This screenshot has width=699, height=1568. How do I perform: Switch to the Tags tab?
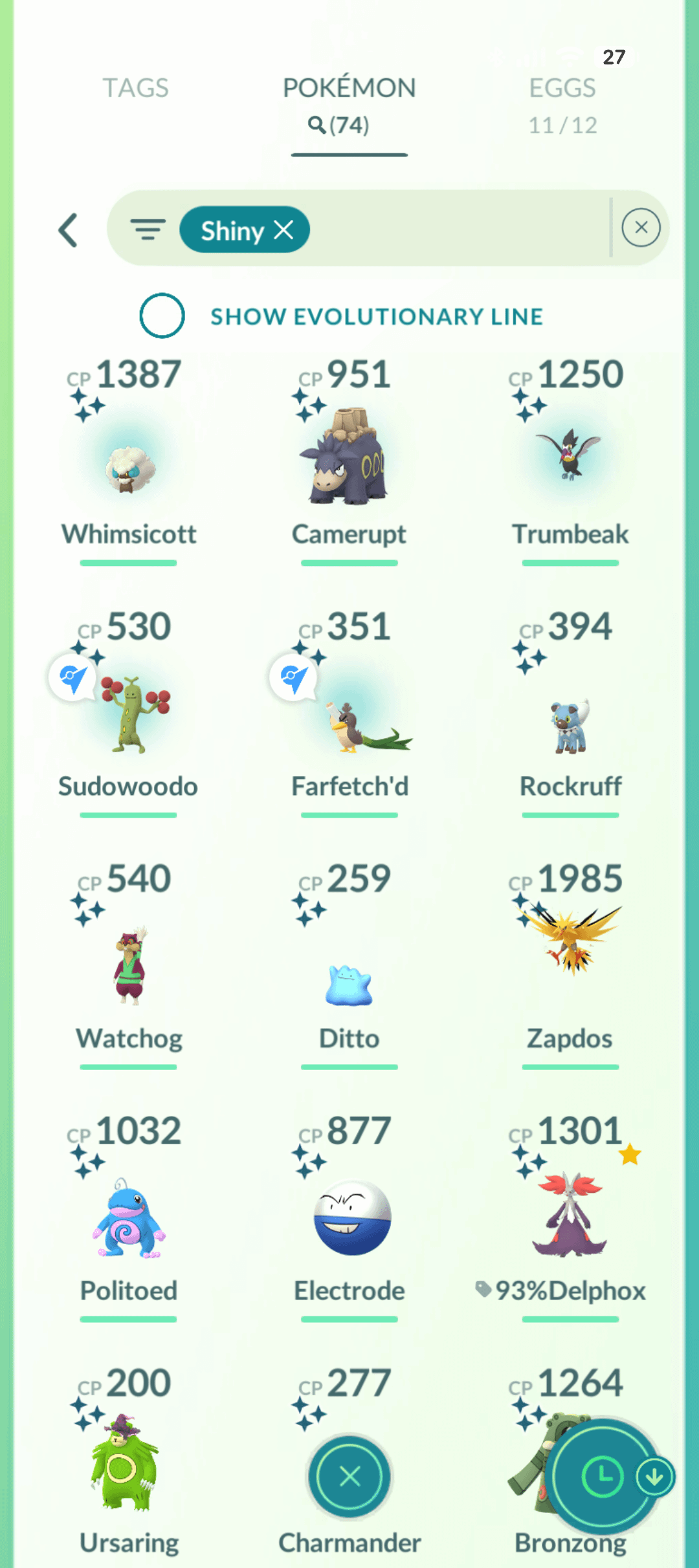point(135,88)
